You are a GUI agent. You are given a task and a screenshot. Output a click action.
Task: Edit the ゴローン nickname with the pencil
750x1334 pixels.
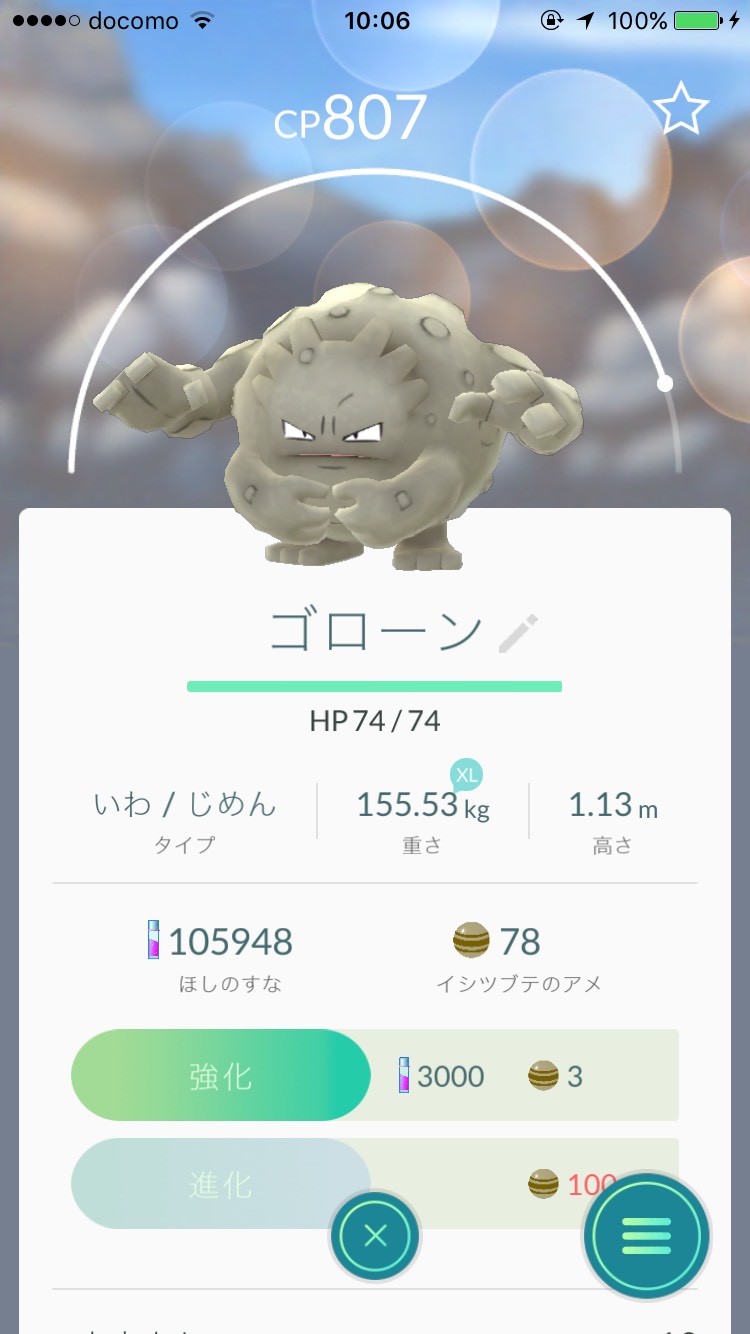518,634
